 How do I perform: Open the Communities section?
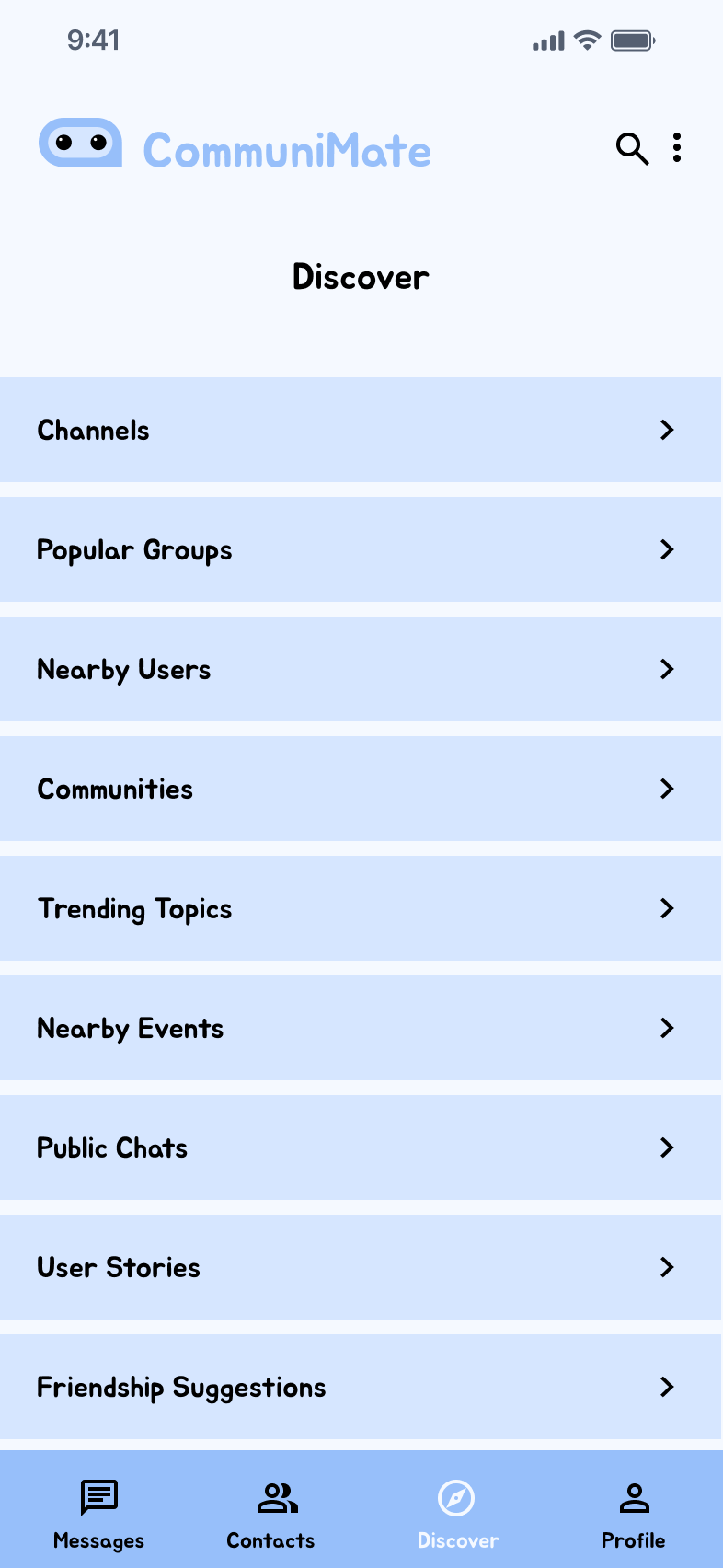click(361, 789)
